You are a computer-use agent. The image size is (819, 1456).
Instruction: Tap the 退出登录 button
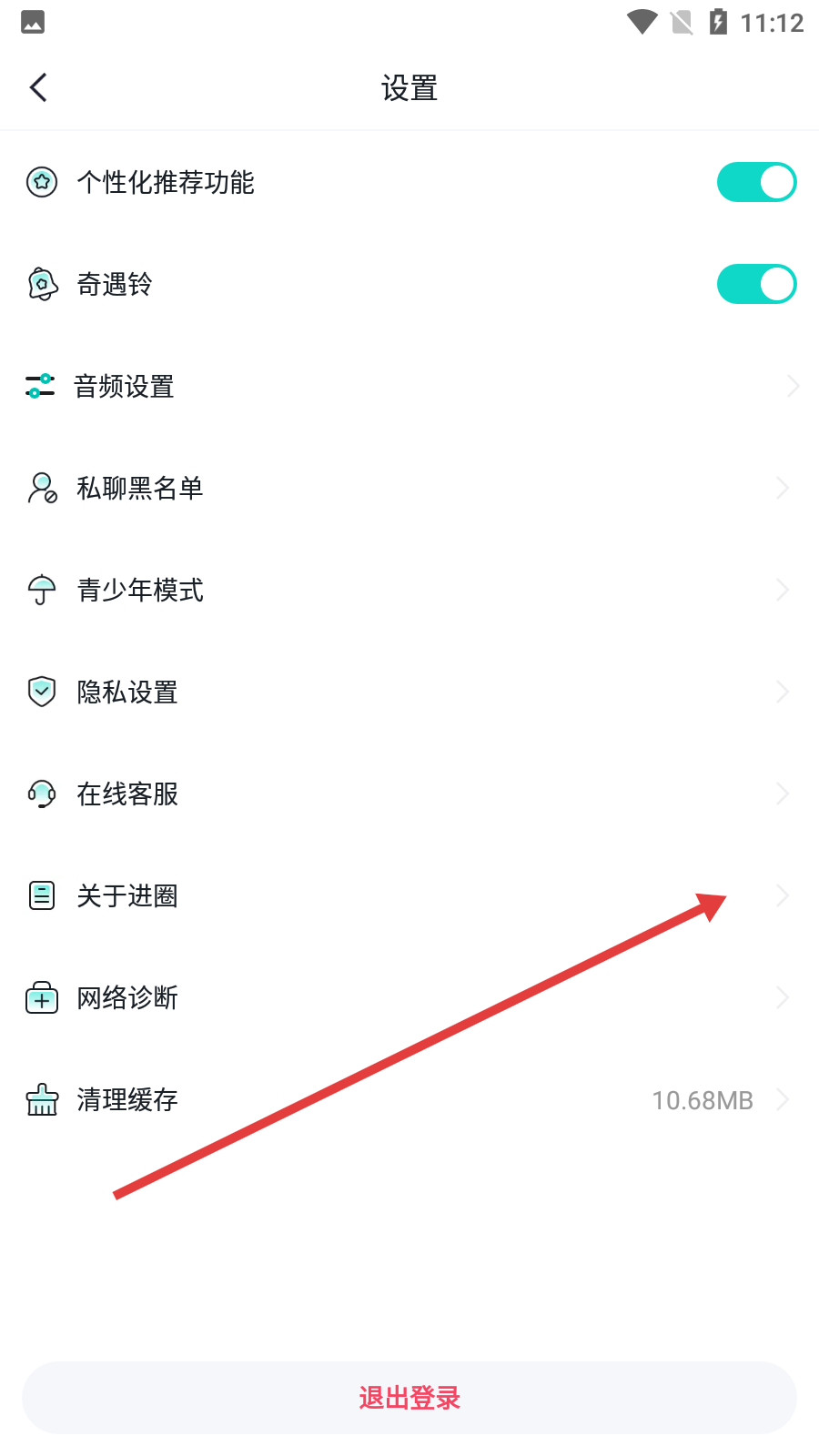pyautogui.click(x=409, y=1398)
